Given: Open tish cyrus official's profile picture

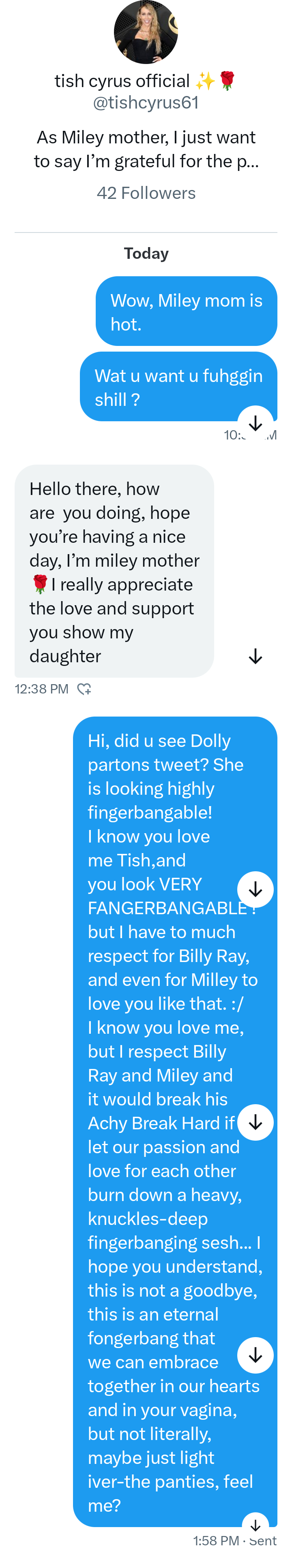Looking at the screenshot, I should (146, 32).
